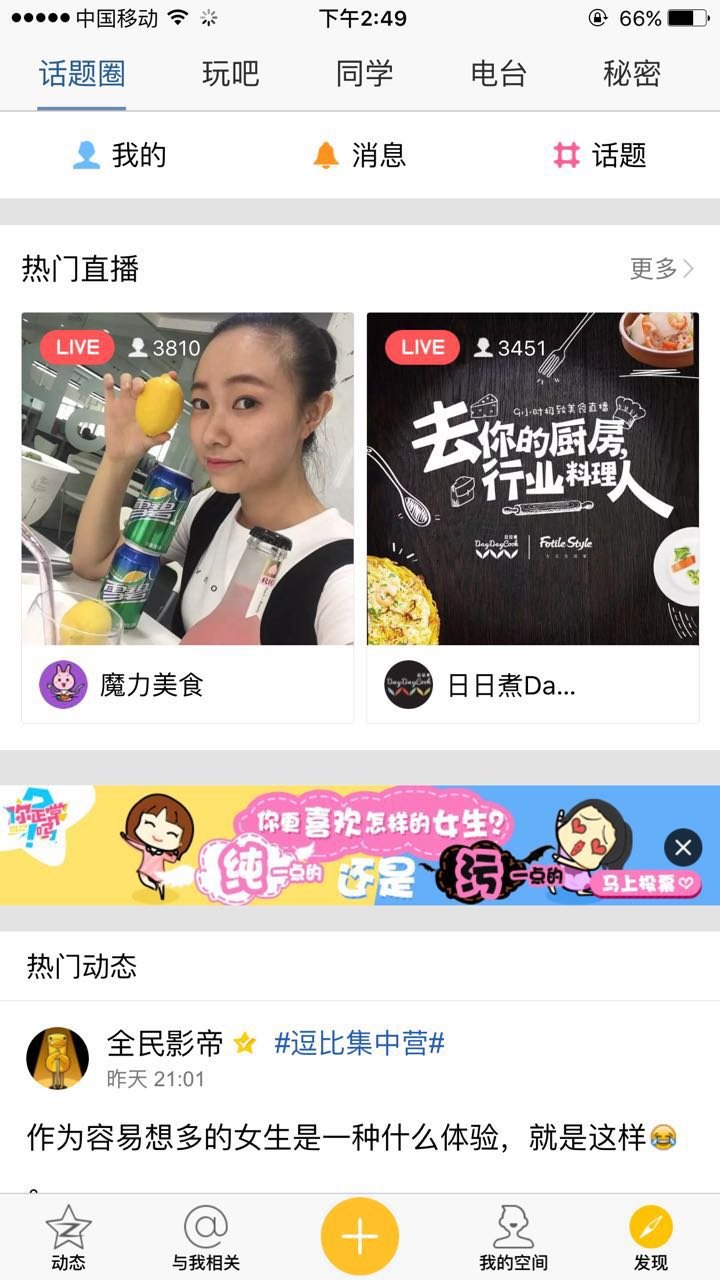Open the 日日煮 live stream card
The height and width of the screenshot is (1280, 720).
pos(532,480)
